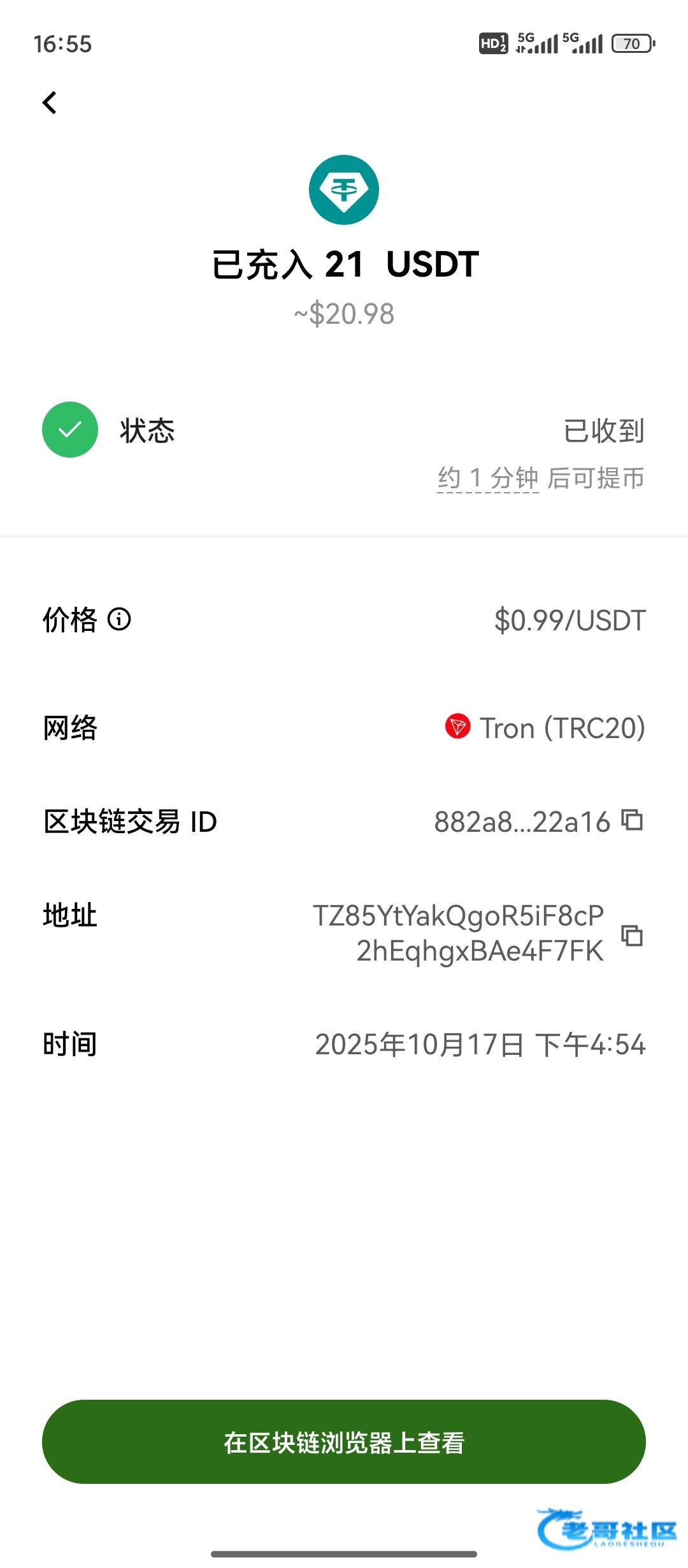Viewport: 688px width, 1568px height.
Task: Open the price info icon
Action: click(119, 619)
